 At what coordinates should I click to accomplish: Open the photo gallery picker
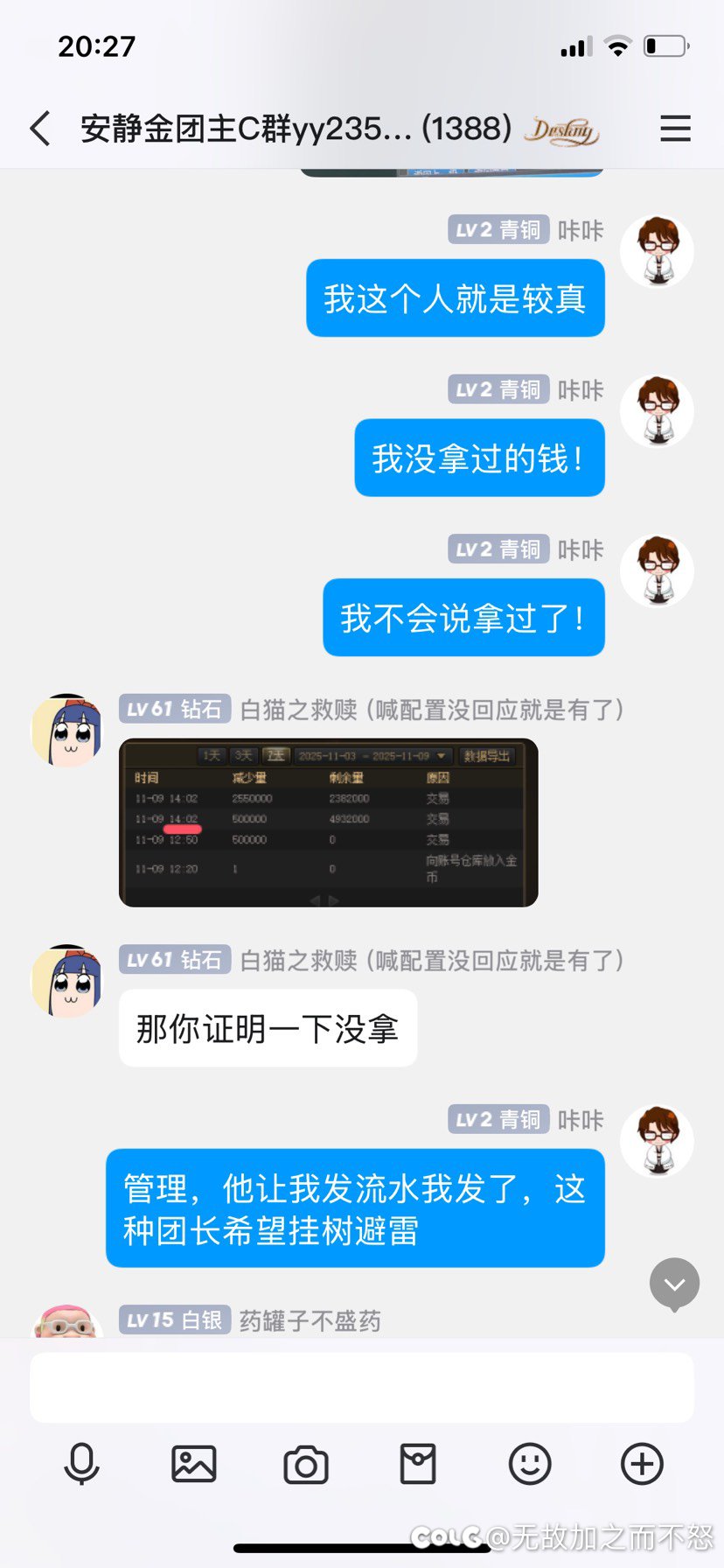point(193,1464)
